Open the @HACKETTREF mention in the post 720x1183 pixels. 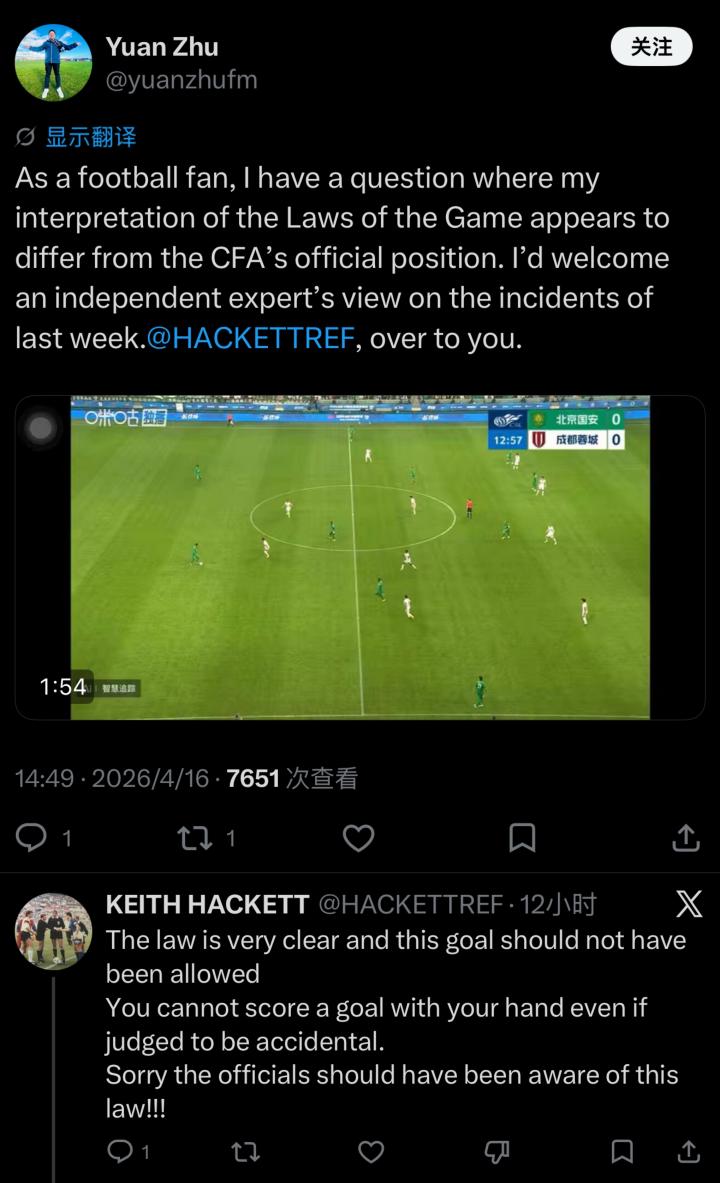click(x=251, y=338)
